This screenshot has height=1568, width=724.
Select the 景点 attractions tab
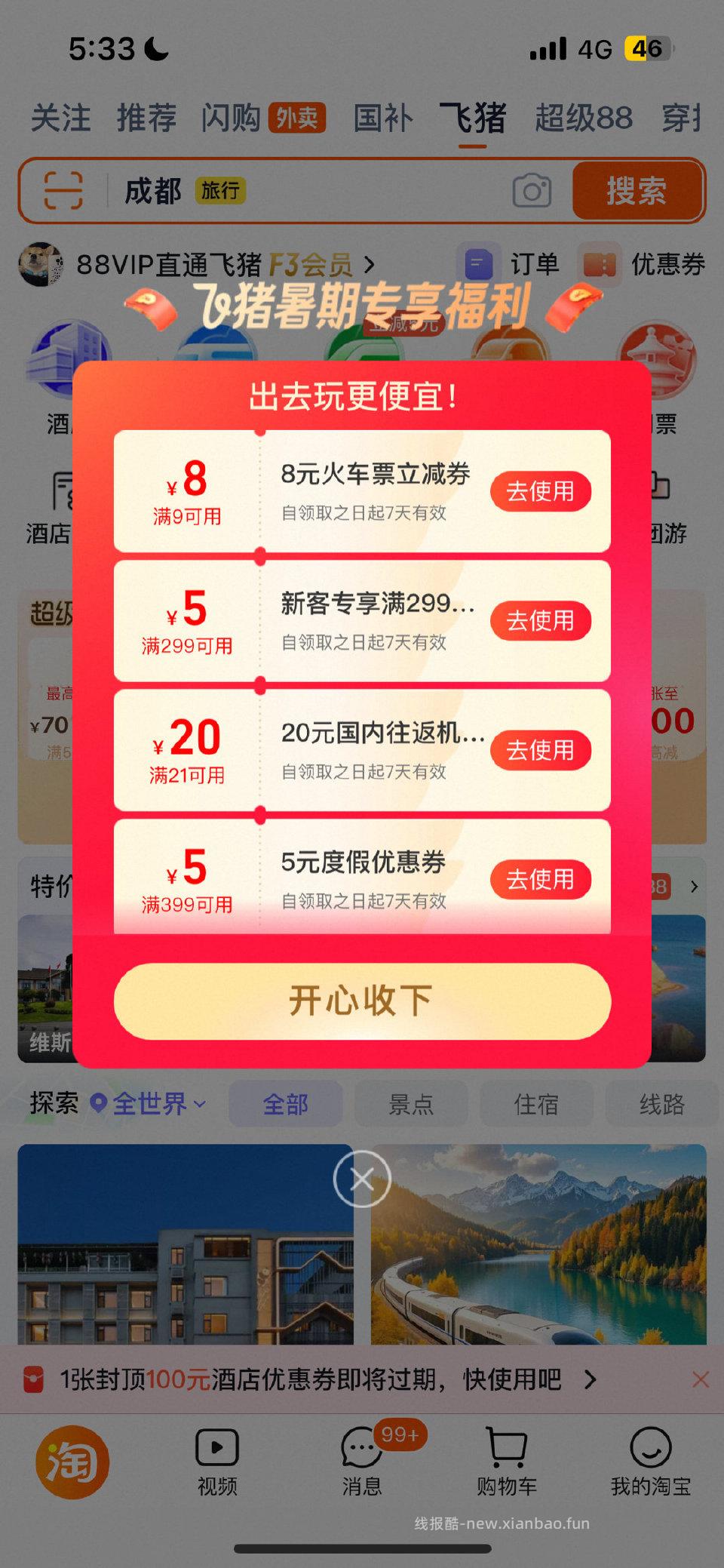[x=411, y=1104]
